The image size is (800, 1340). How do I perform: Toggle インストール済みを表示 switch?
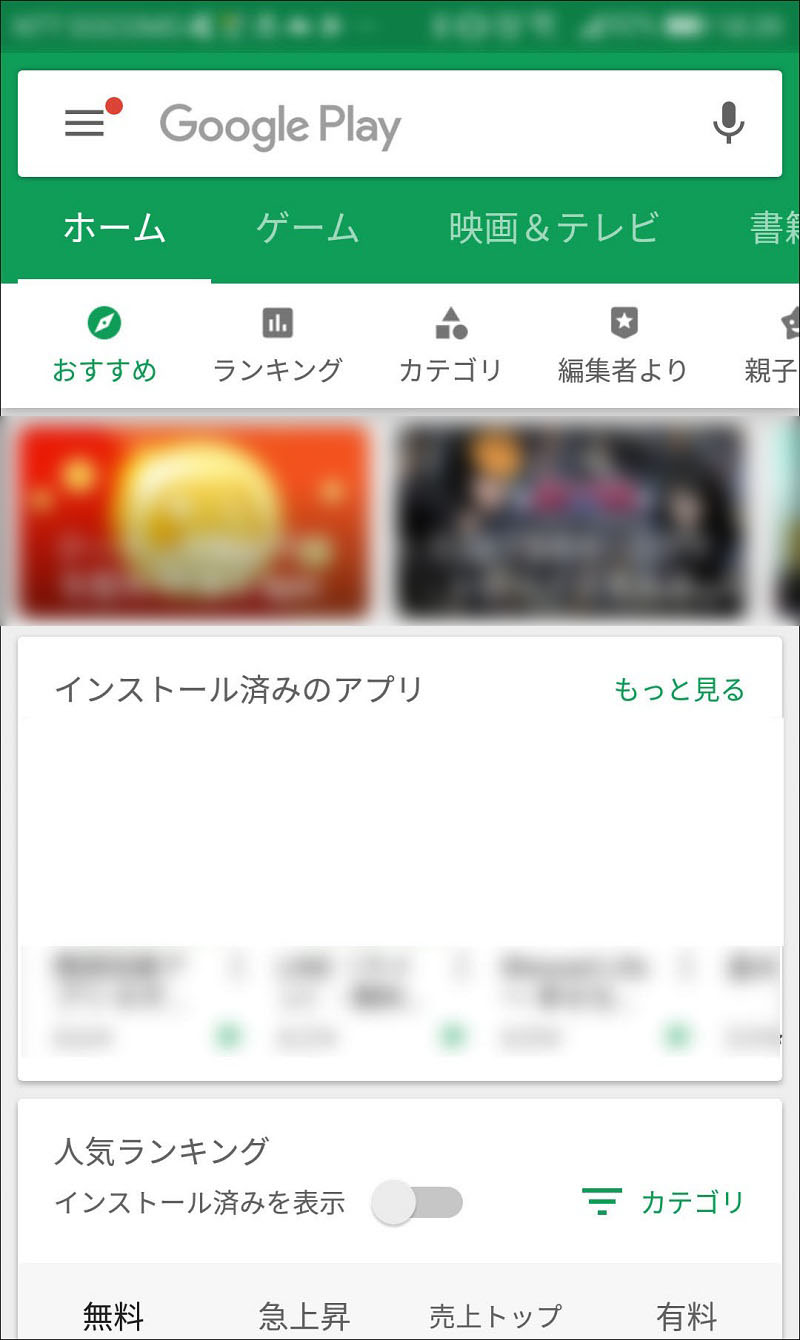pos(417,1202)
